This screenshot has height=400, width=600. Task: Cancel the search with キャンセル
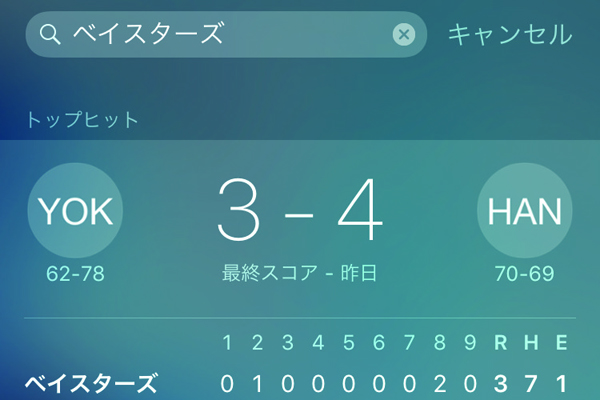point(509,35)
